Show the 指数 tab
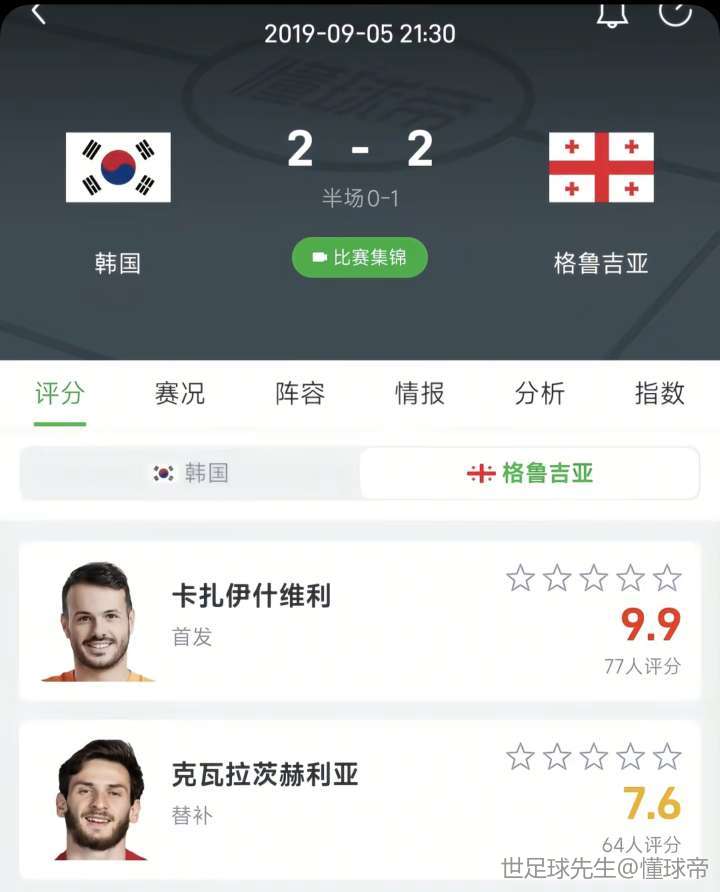Image resolution: width=720 pixels, height=892 pixels. (x=660, y=393)
